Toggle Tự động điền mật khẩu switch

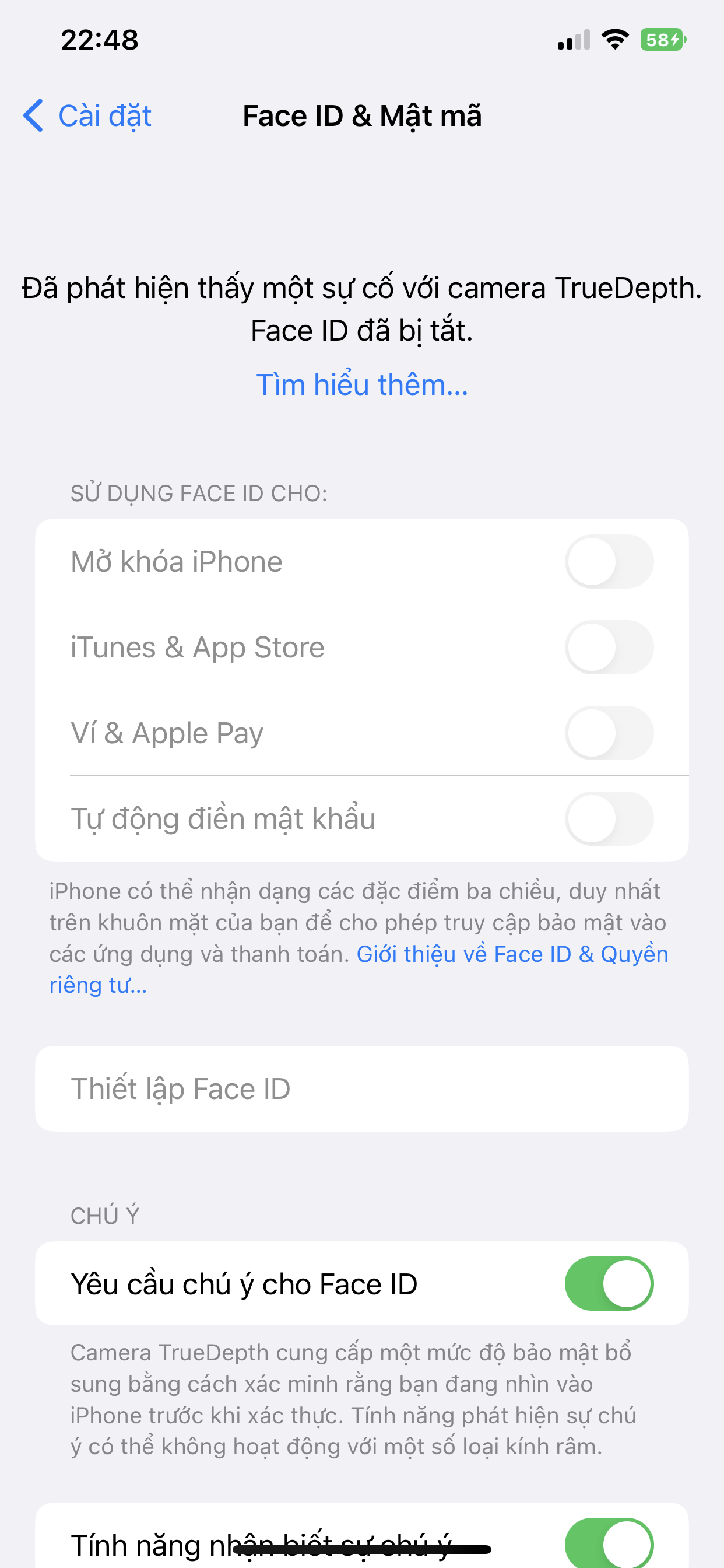coord(609,818)
